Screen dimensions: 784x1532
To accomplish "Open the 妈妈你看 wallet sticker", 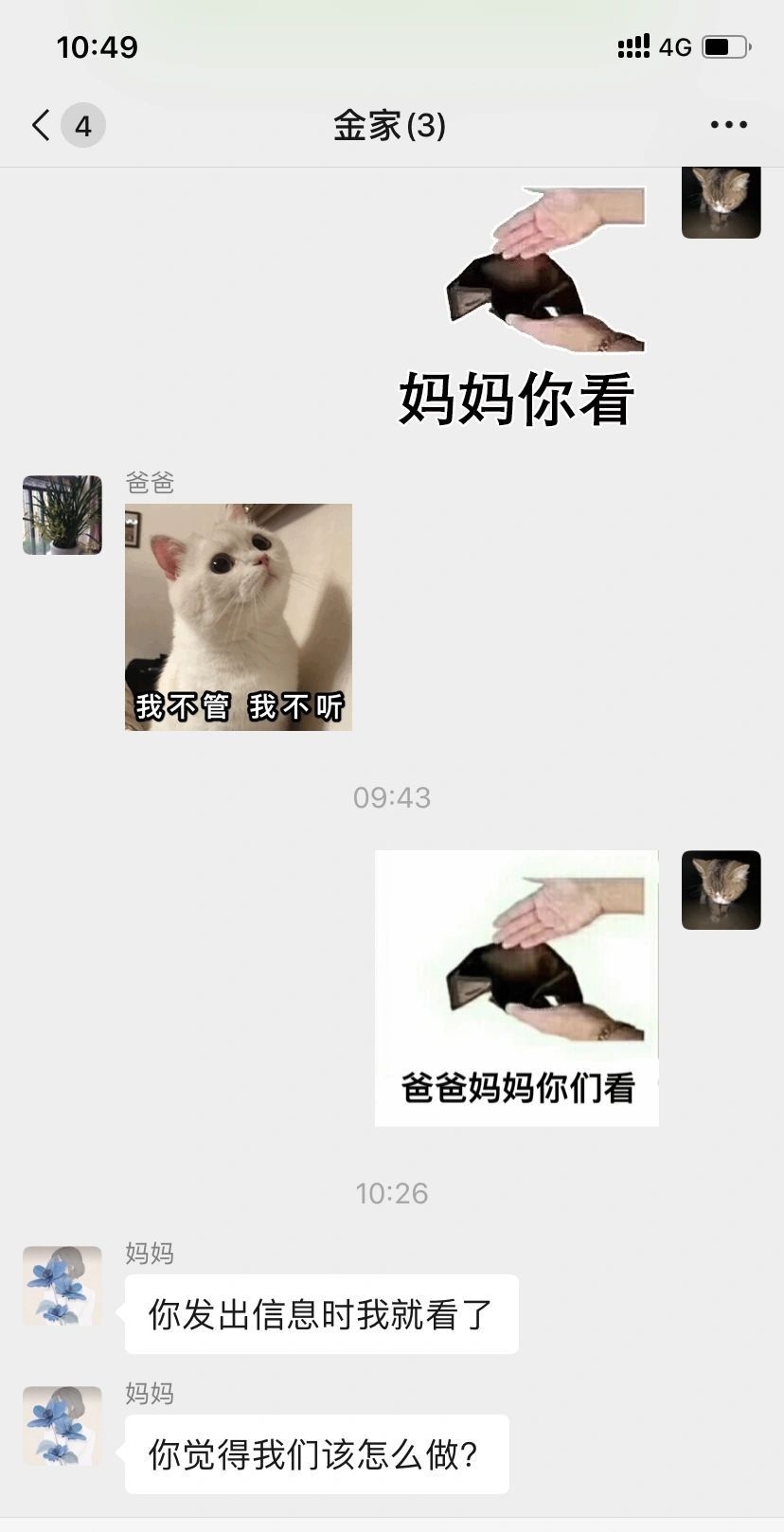I will coord(543,301).
